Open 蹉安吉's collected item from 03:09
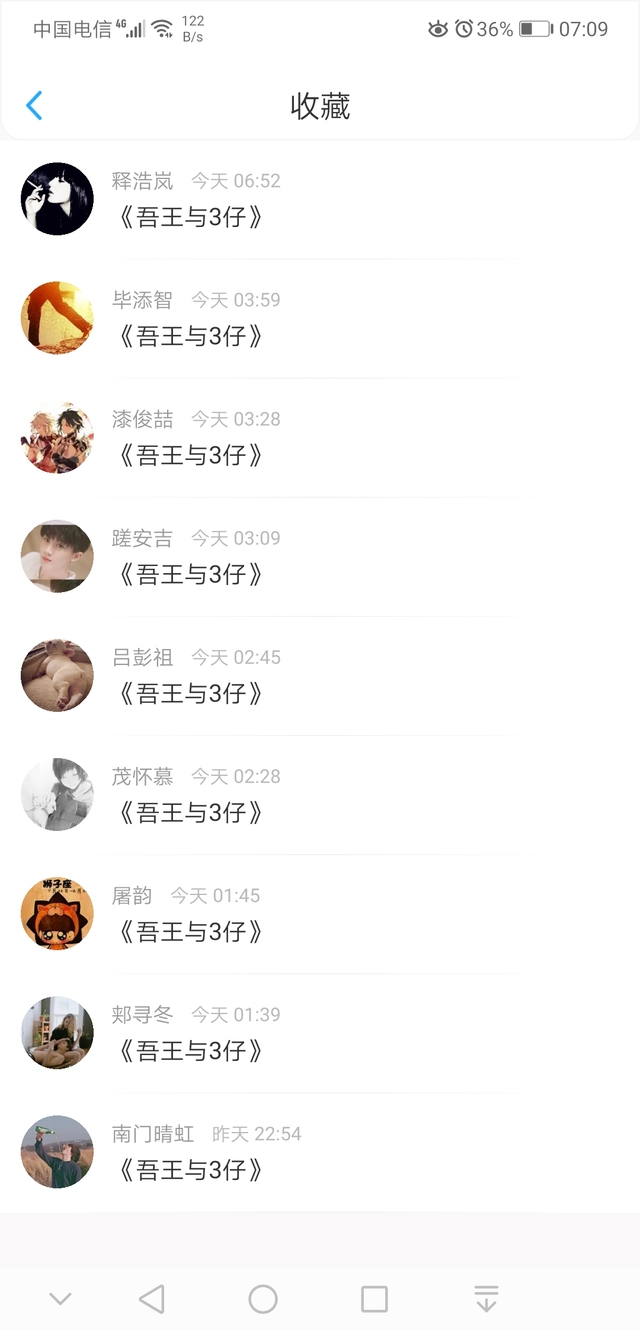 point(190,574)
